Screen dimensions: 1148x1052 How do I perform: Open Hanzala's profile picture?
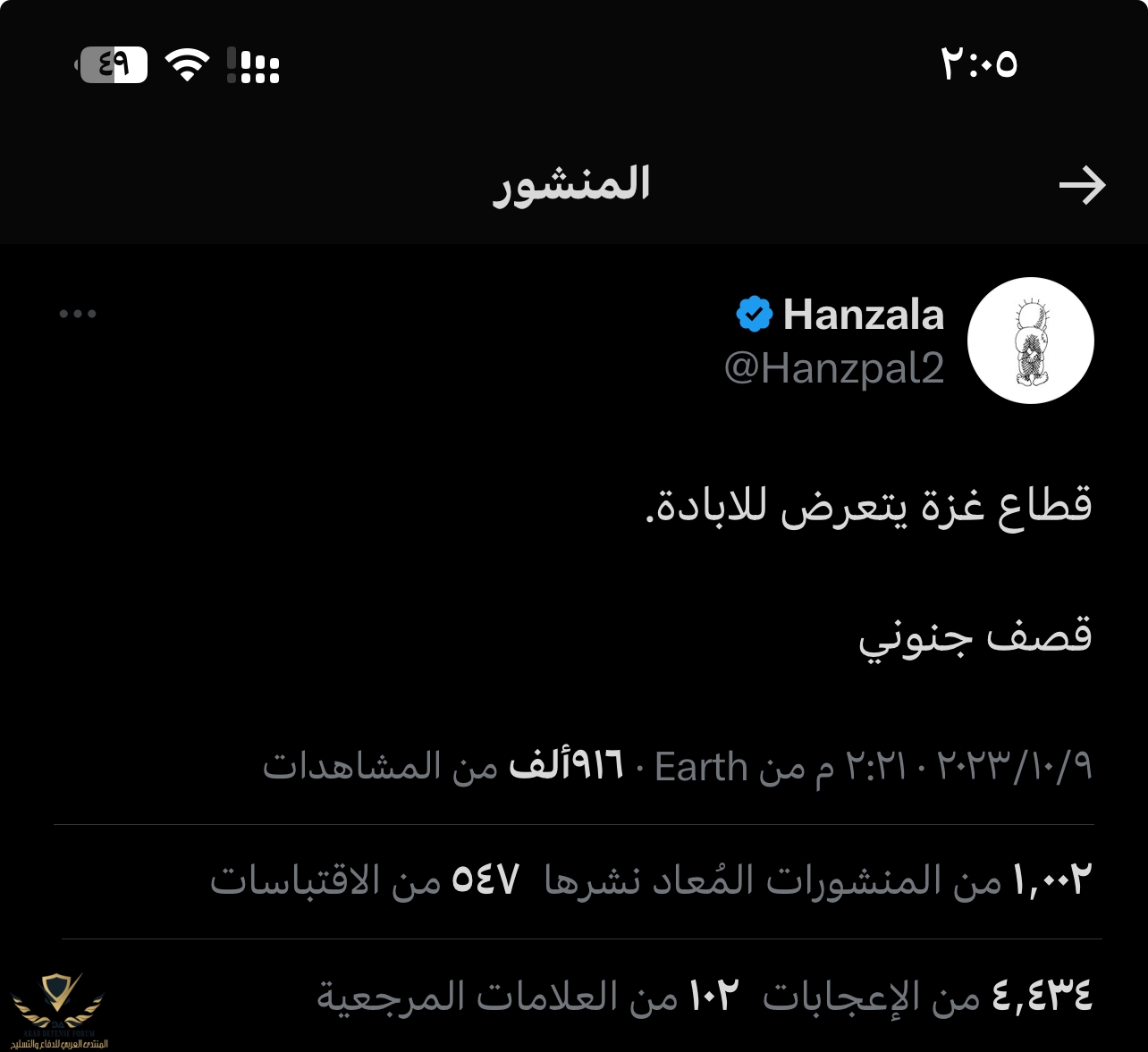coord(1030,341)
